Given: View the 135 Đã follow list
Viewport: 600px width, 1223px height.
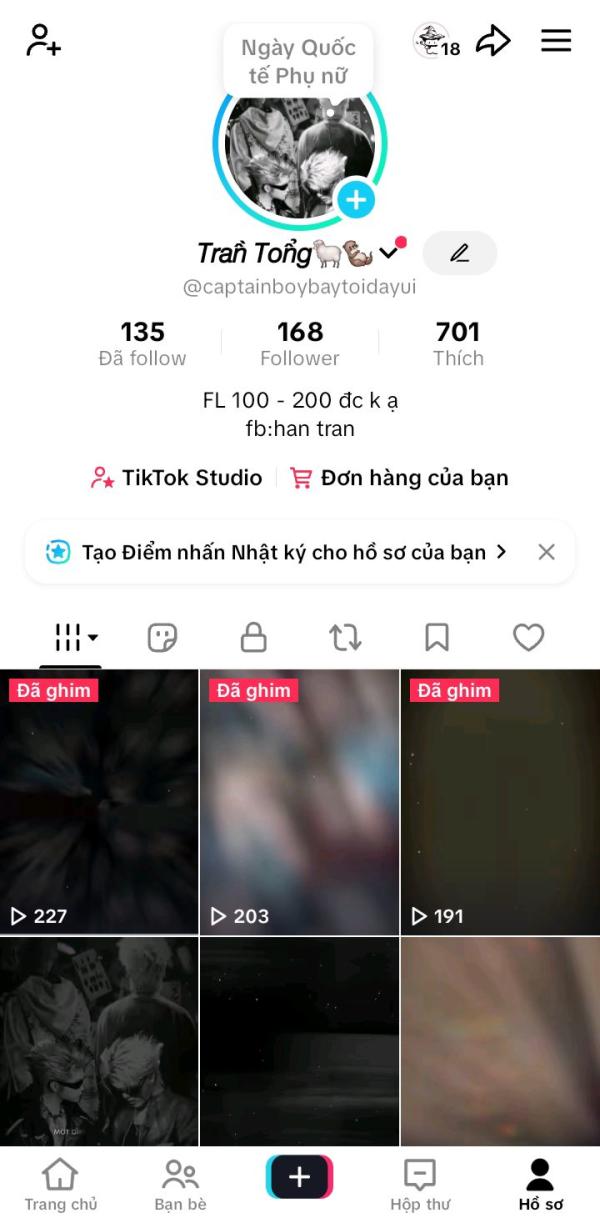Looking at the screenshot, I should click(x=142, y=343).
